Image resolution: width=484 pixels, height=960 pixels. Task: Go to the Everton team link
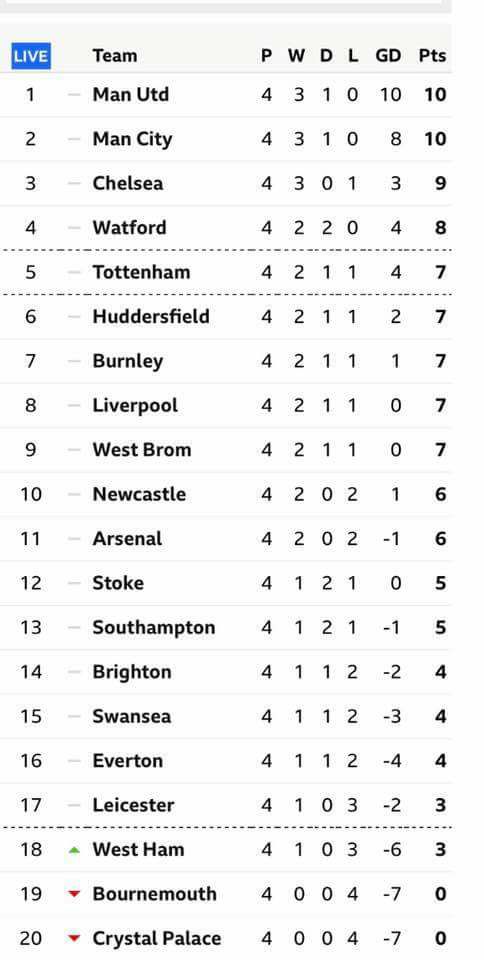(128, 761)
